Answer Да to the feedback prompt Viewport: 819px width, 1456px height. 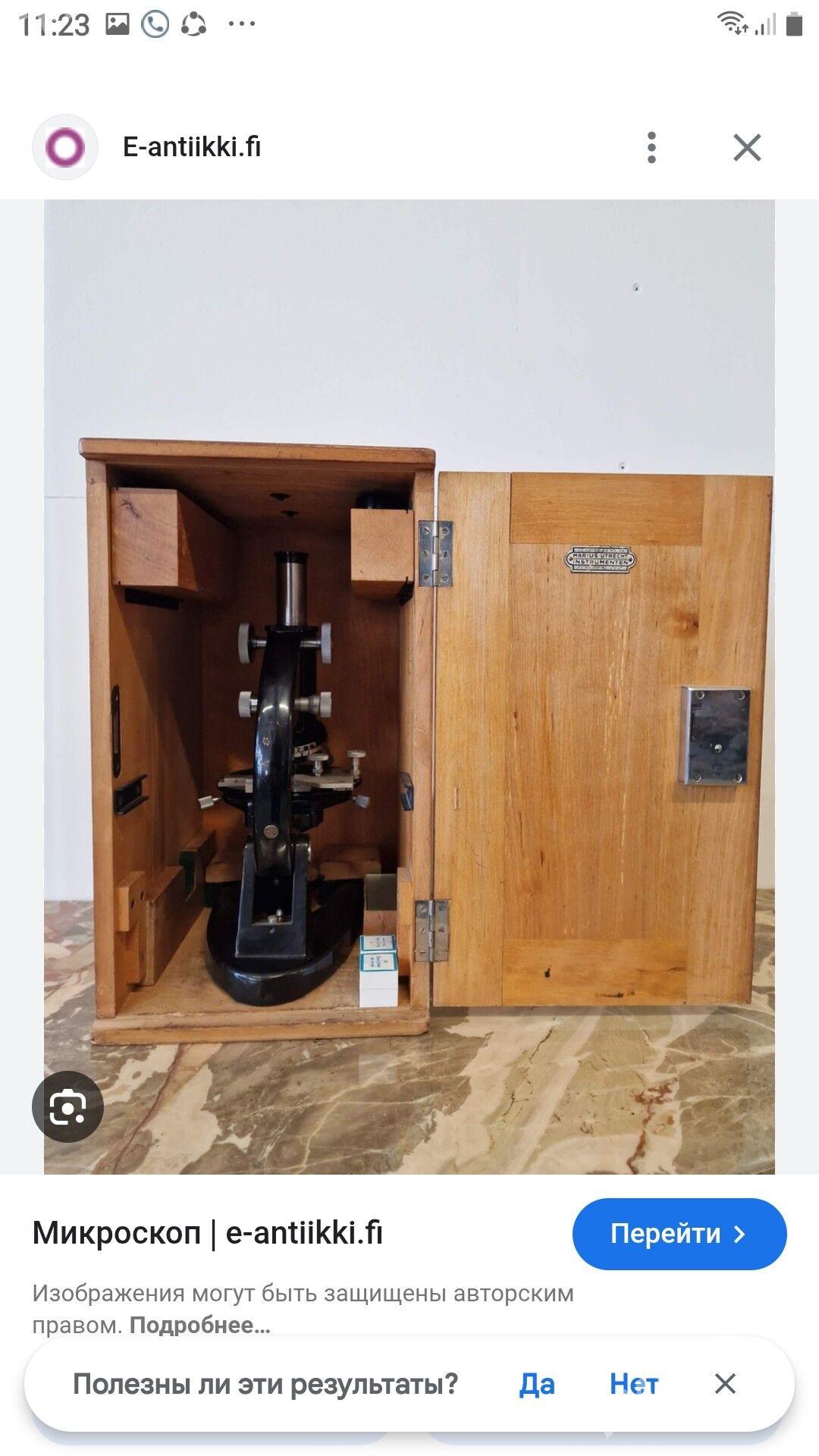[x=537, y=1384]
